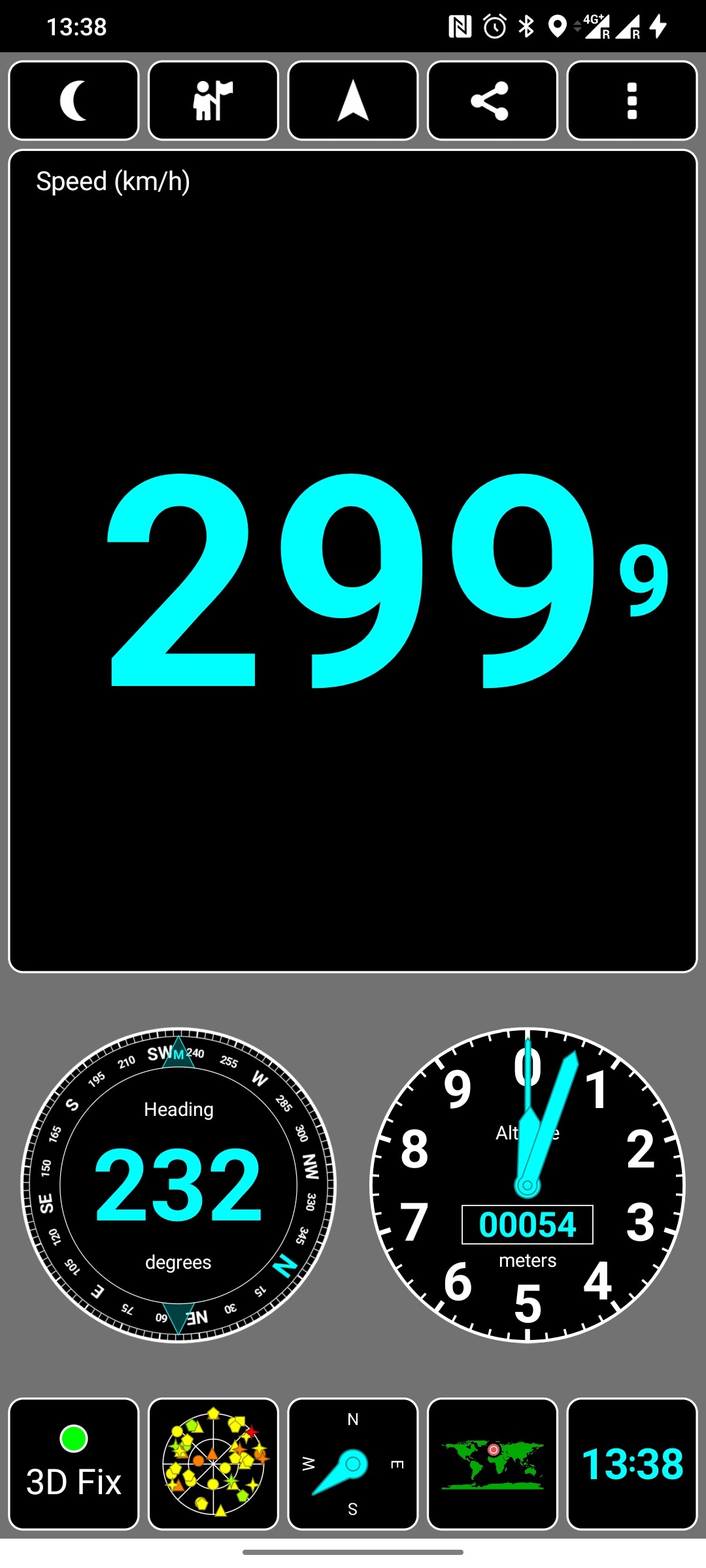The image size is (706, 1568).
Task: Open the small N-E-S-W compass tile
Action: (353, 1463)
